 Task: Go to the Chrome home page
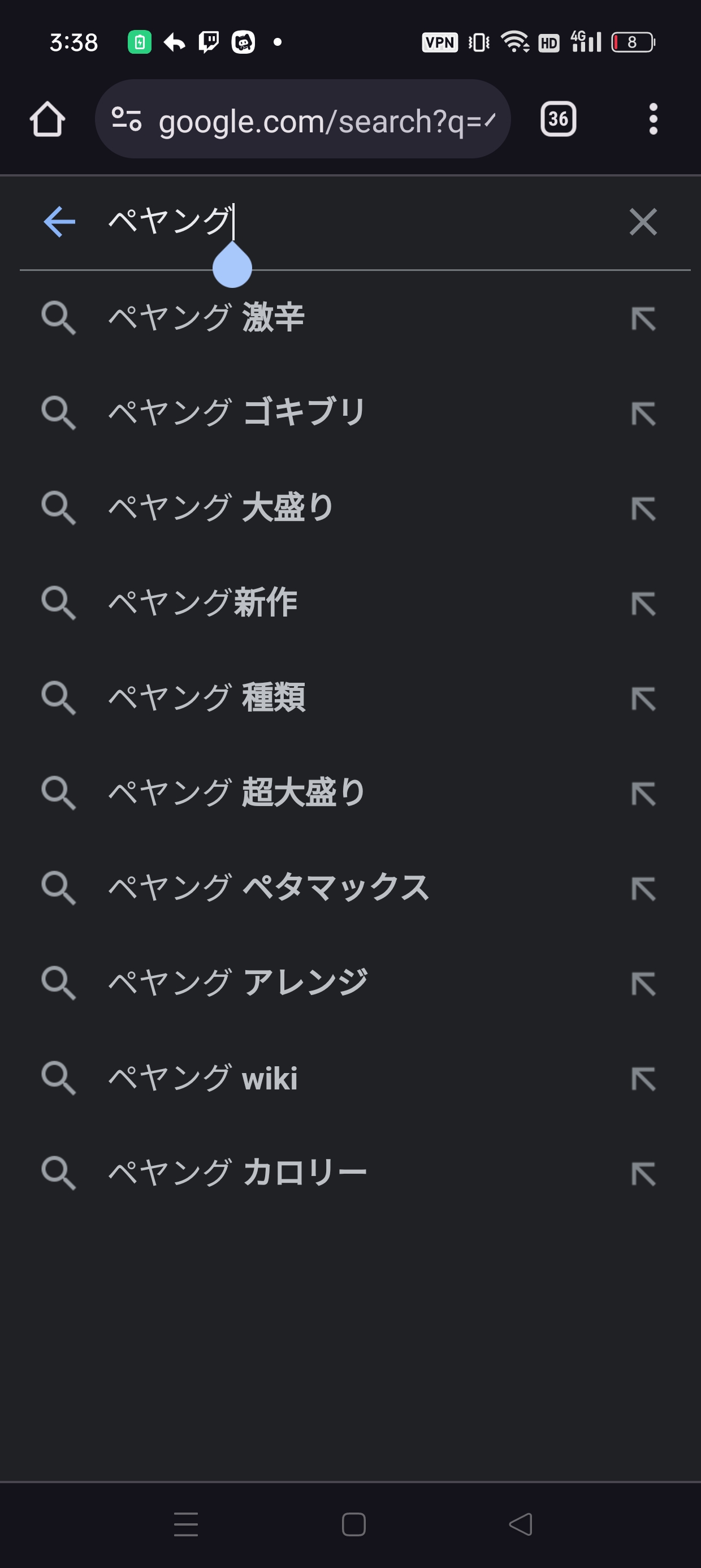click(47, 119)
